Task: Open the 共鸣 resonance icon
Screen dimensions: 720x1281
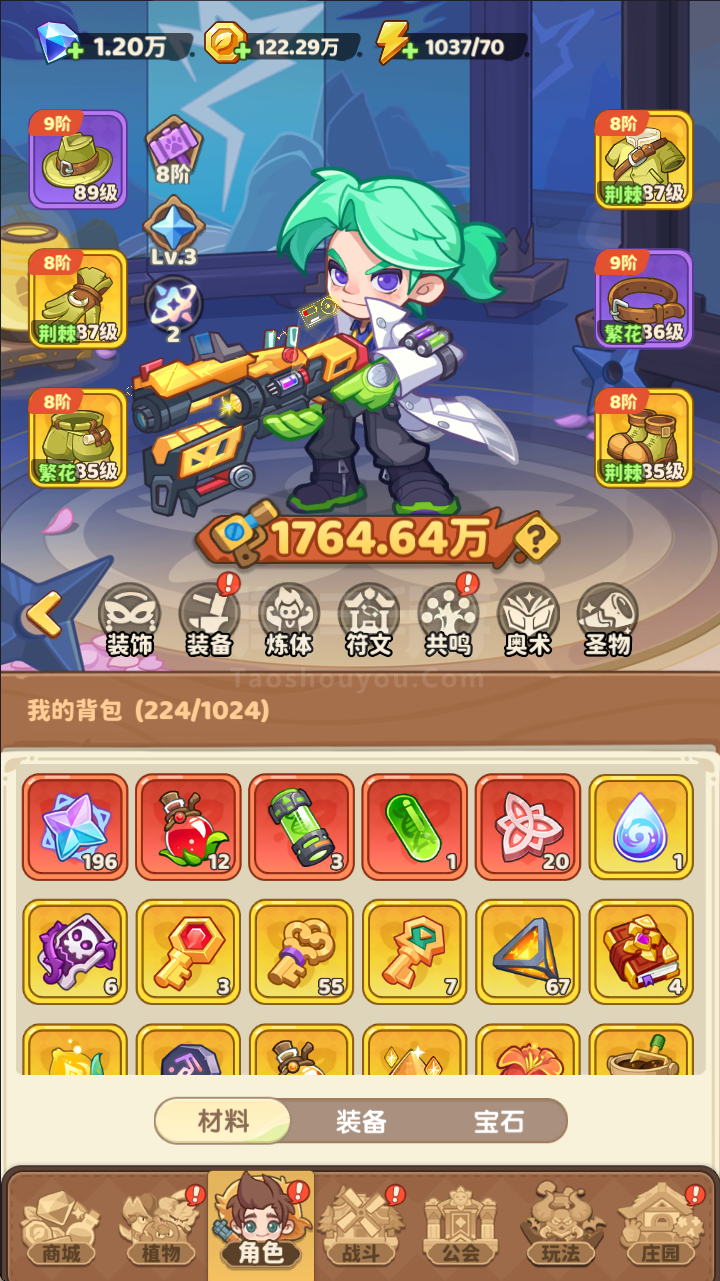Action: [x=448, y=620]
